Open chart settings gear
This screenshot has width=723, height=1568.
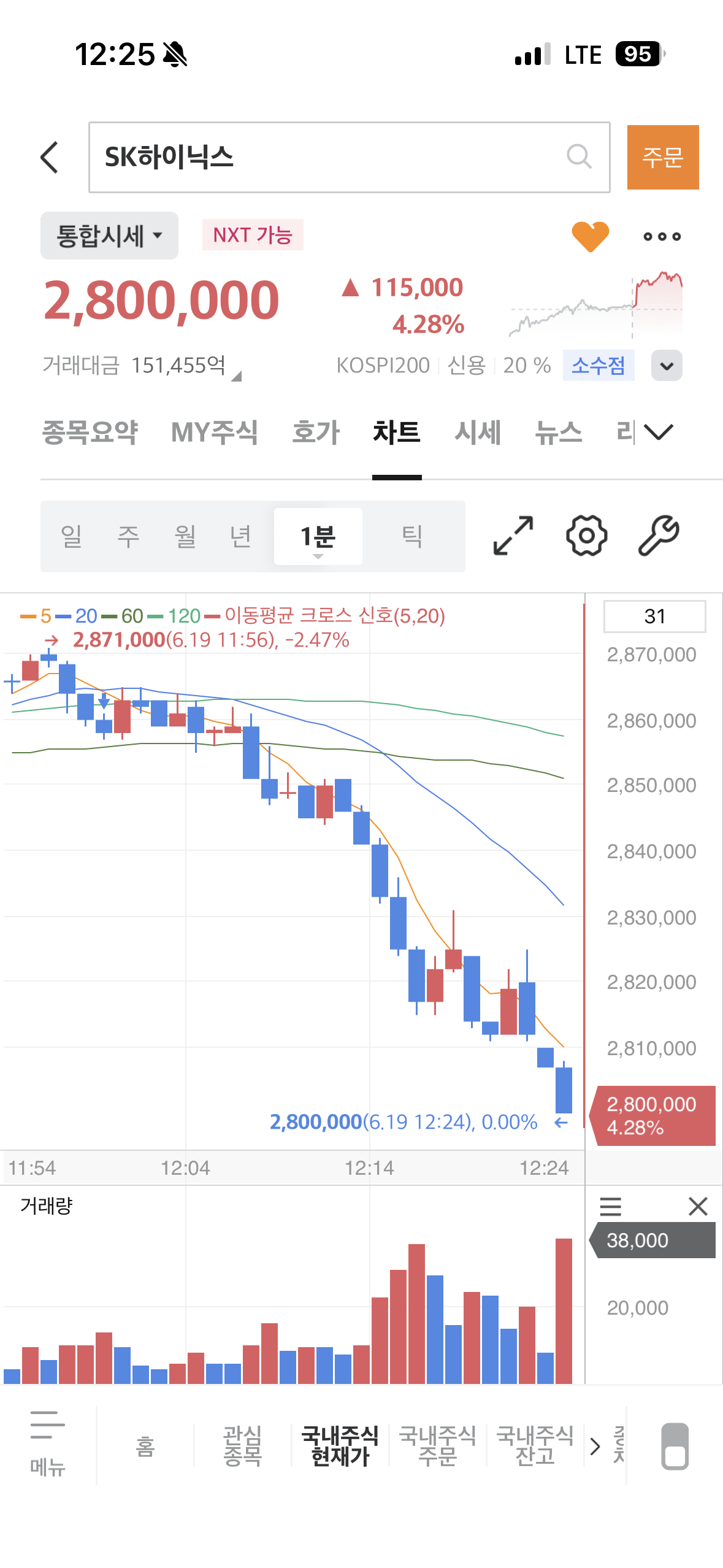tap(587, 536)
